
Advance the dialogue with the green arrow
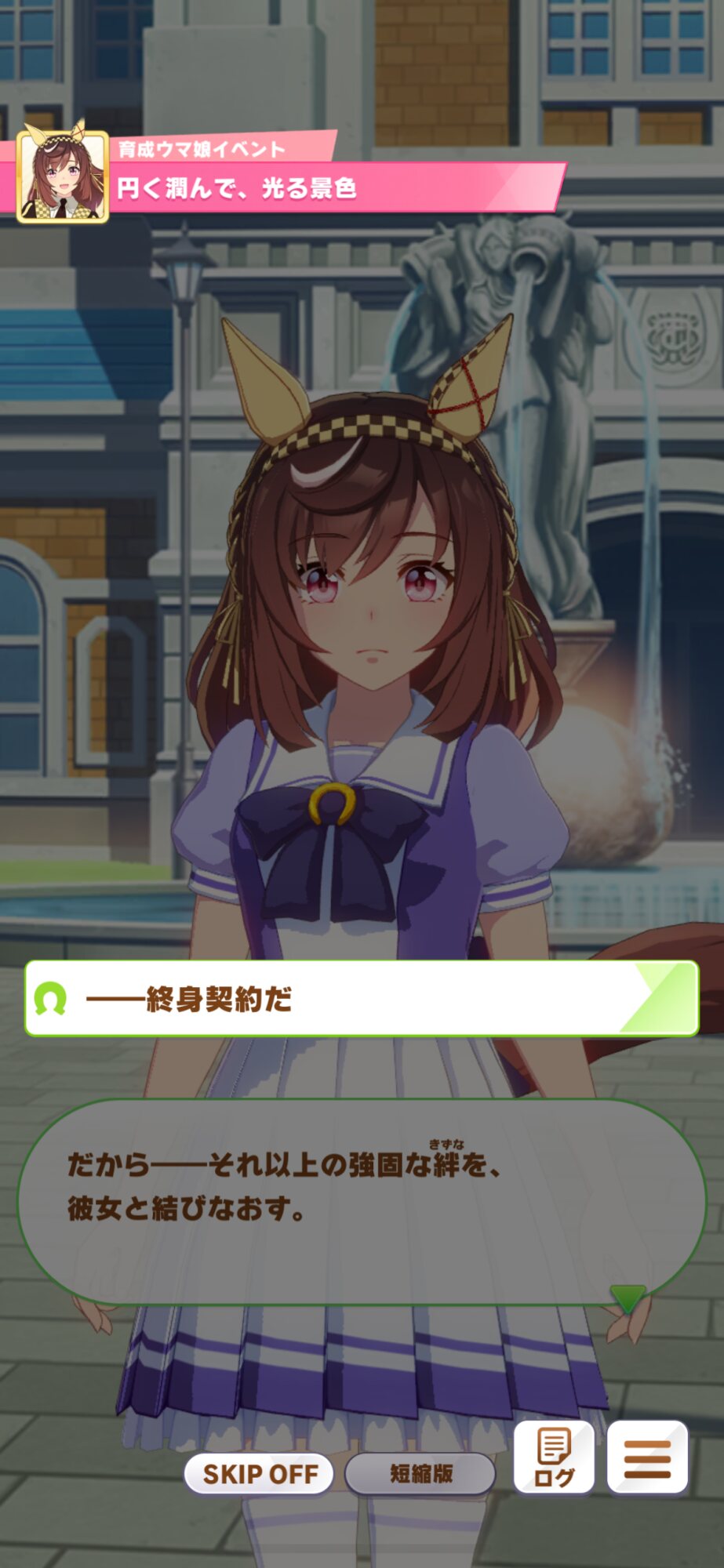point(628,1299)
